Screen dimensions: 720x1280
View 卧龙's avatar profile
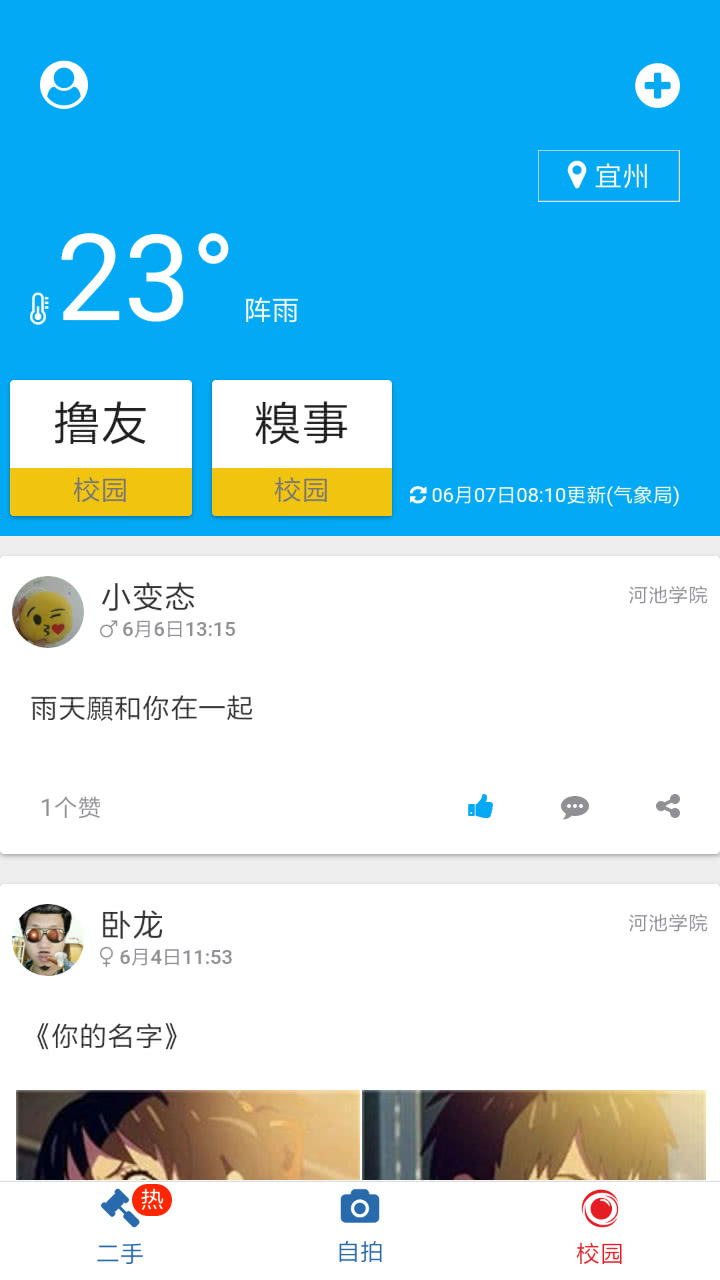[x=48, y=940]
